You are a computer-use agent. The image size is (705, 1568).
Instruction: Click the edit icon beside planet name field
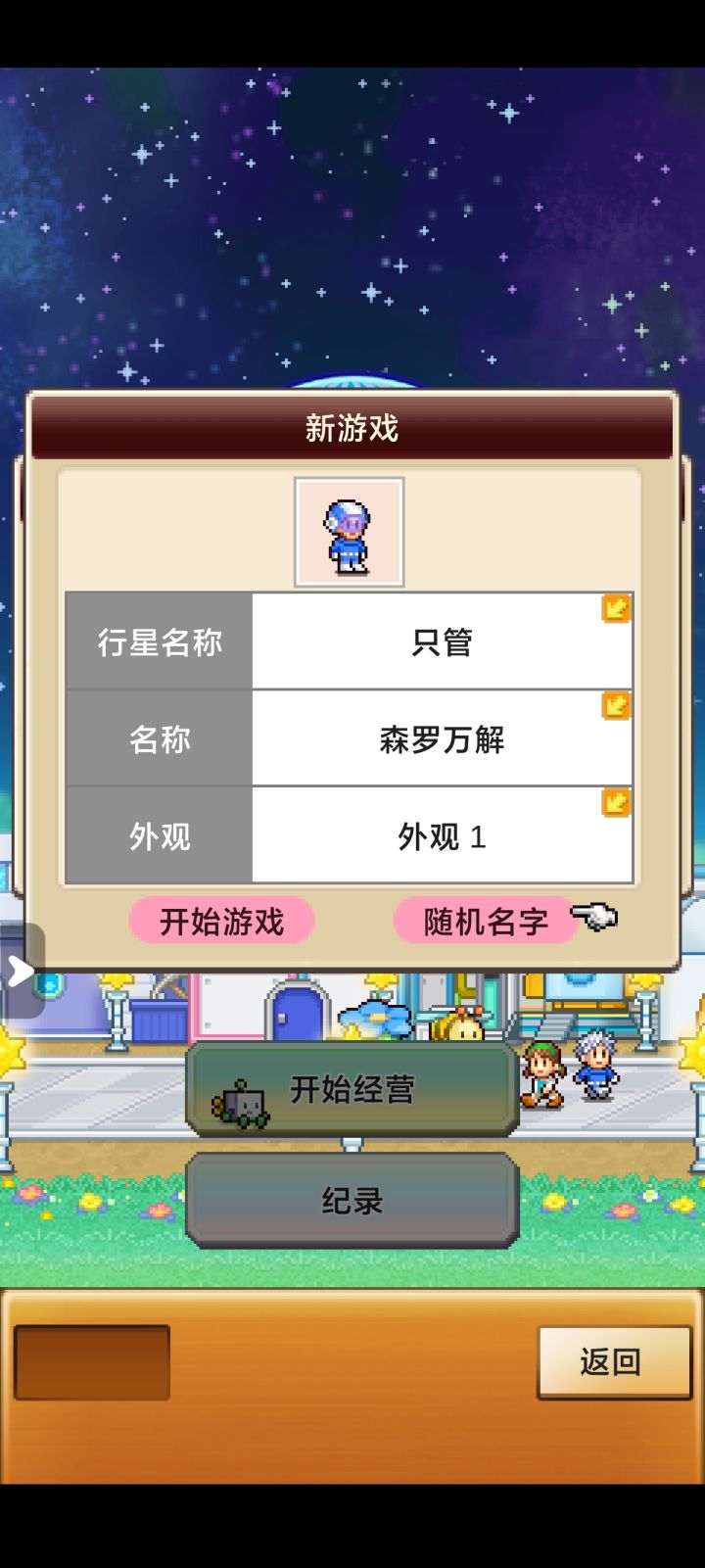(x=615, y=607)
